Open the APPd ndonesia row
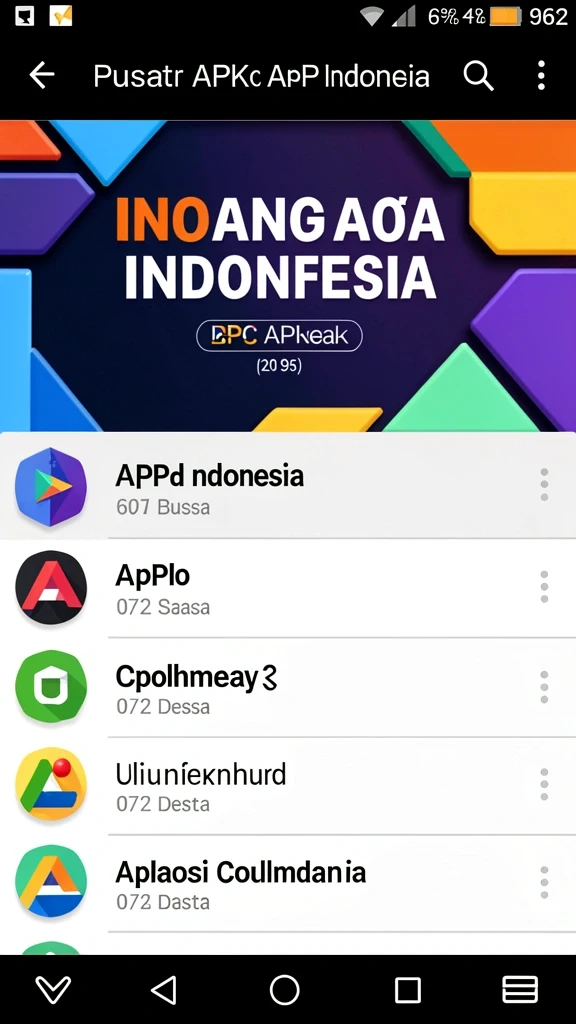Viewport: 576px width, 1024px height. (x=288, y=487)
